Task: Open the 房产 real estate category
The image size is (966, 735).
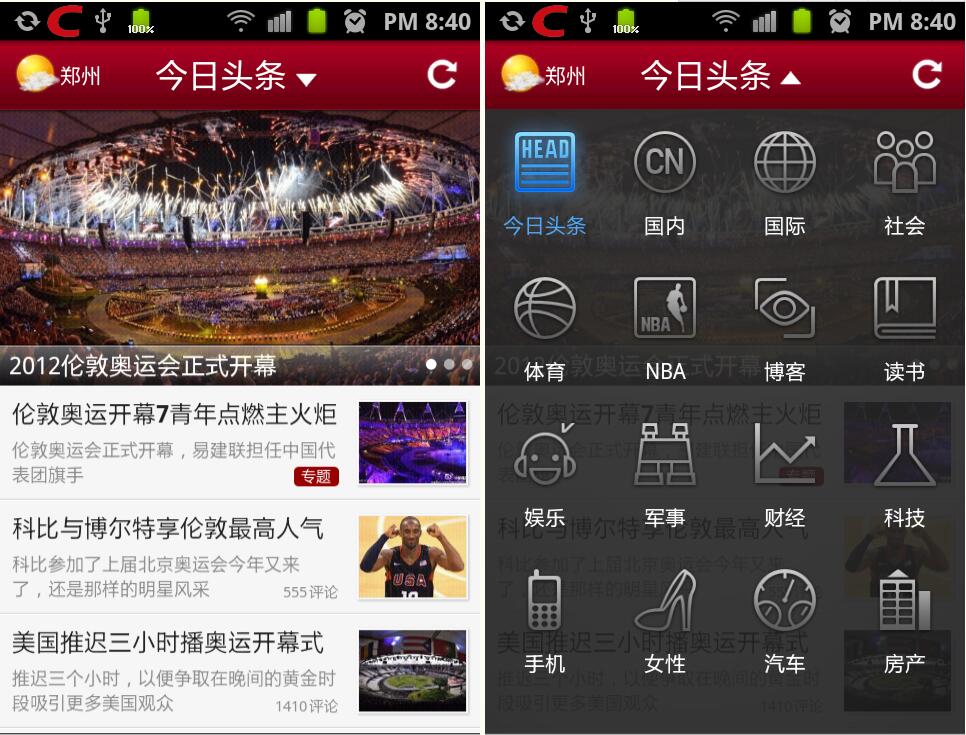Action: (x=904, y=620)
